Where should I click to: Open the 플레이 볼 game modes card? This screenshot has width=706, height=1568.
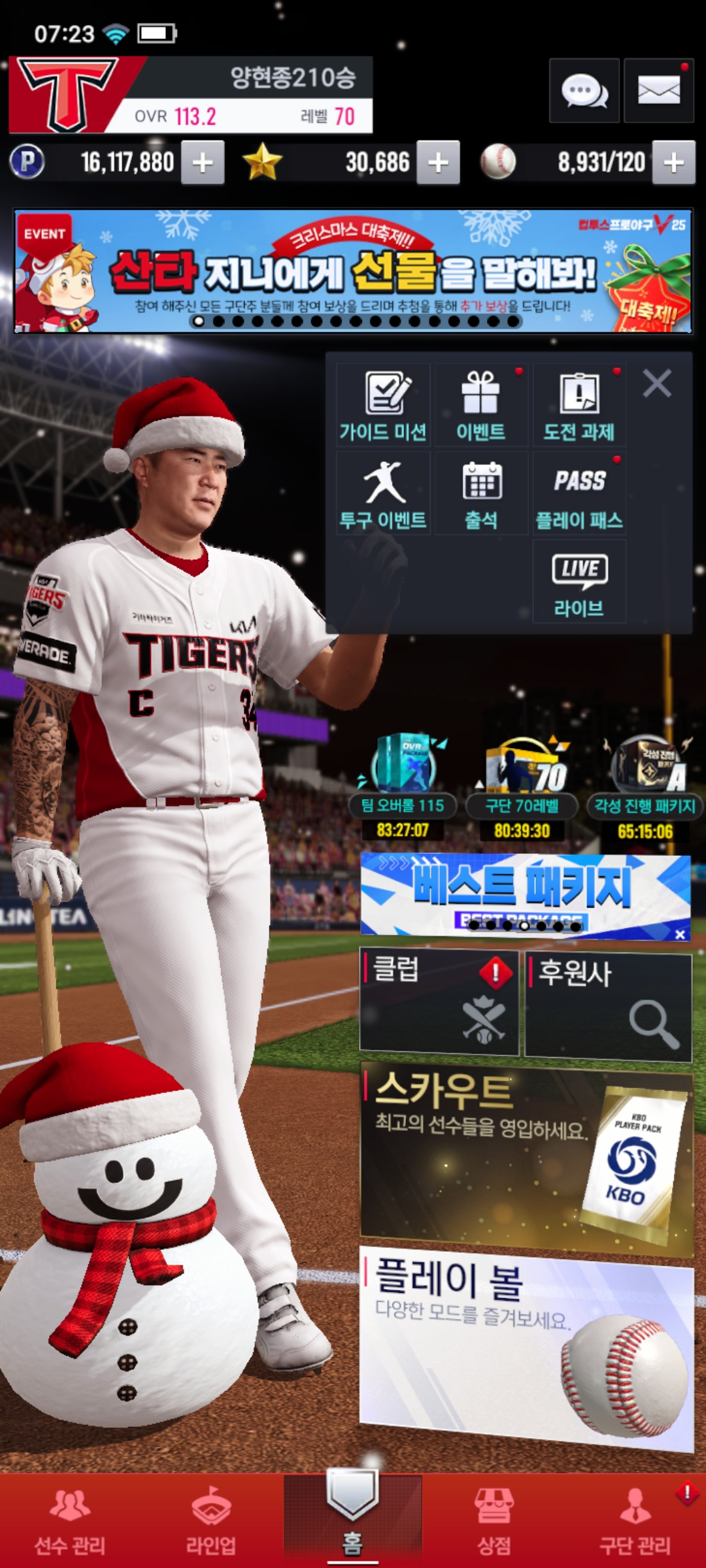[x=526, y=1346]
